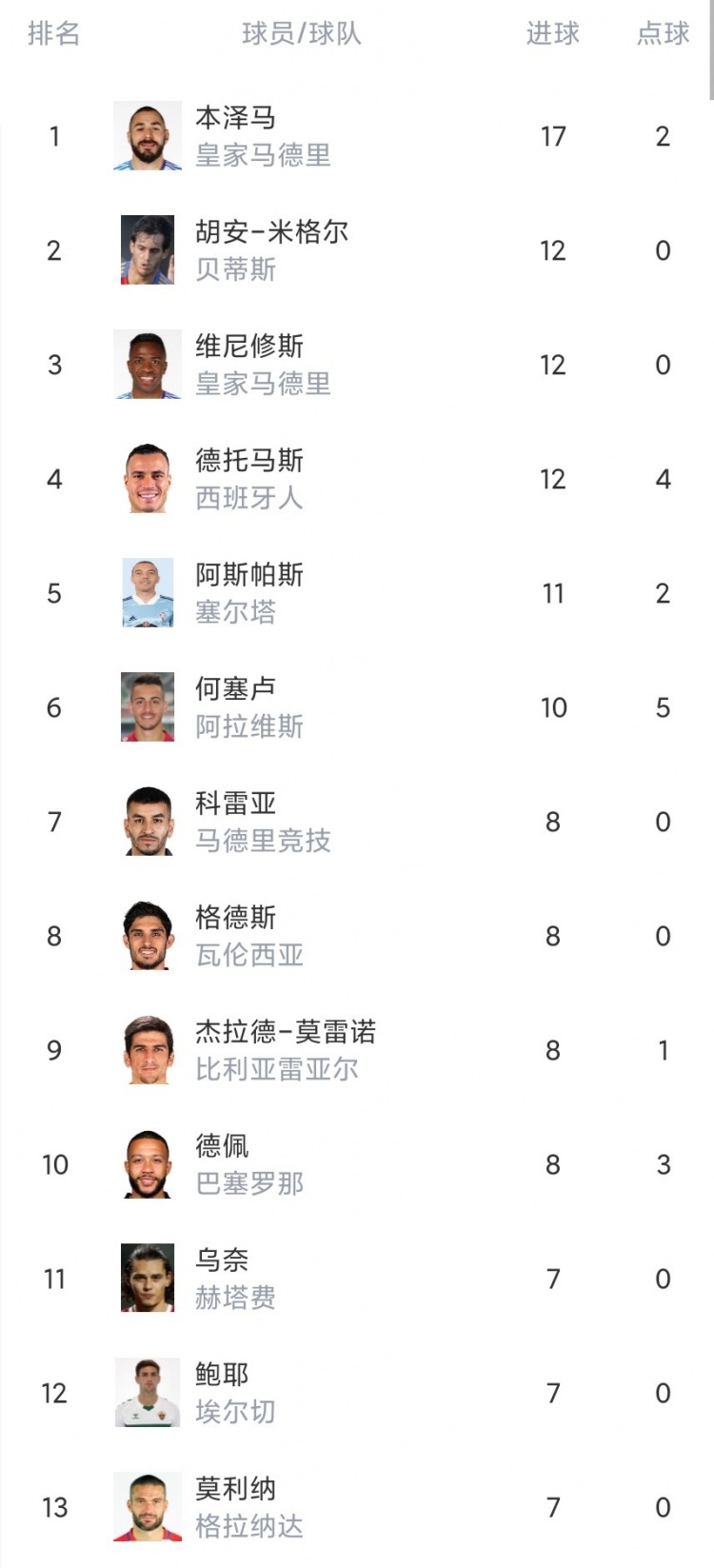714x1568 pixels.
Task: Open 莫利纳 from 格拉纳达
Action: pyautogui.click(x=235, y=1489)
